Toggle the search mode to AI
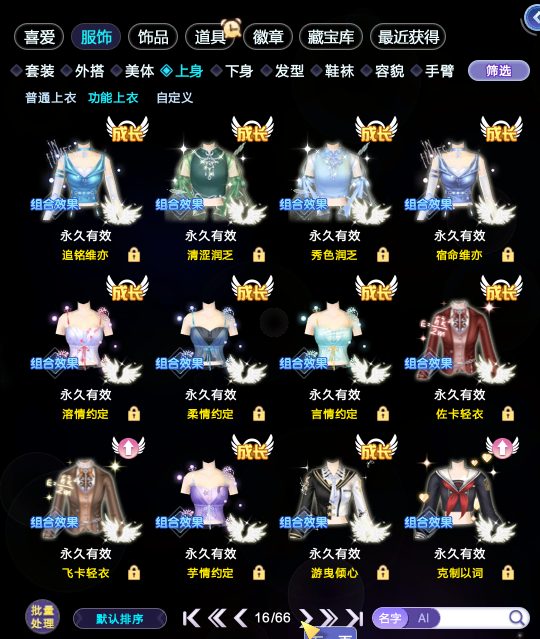 coord(423,618)
